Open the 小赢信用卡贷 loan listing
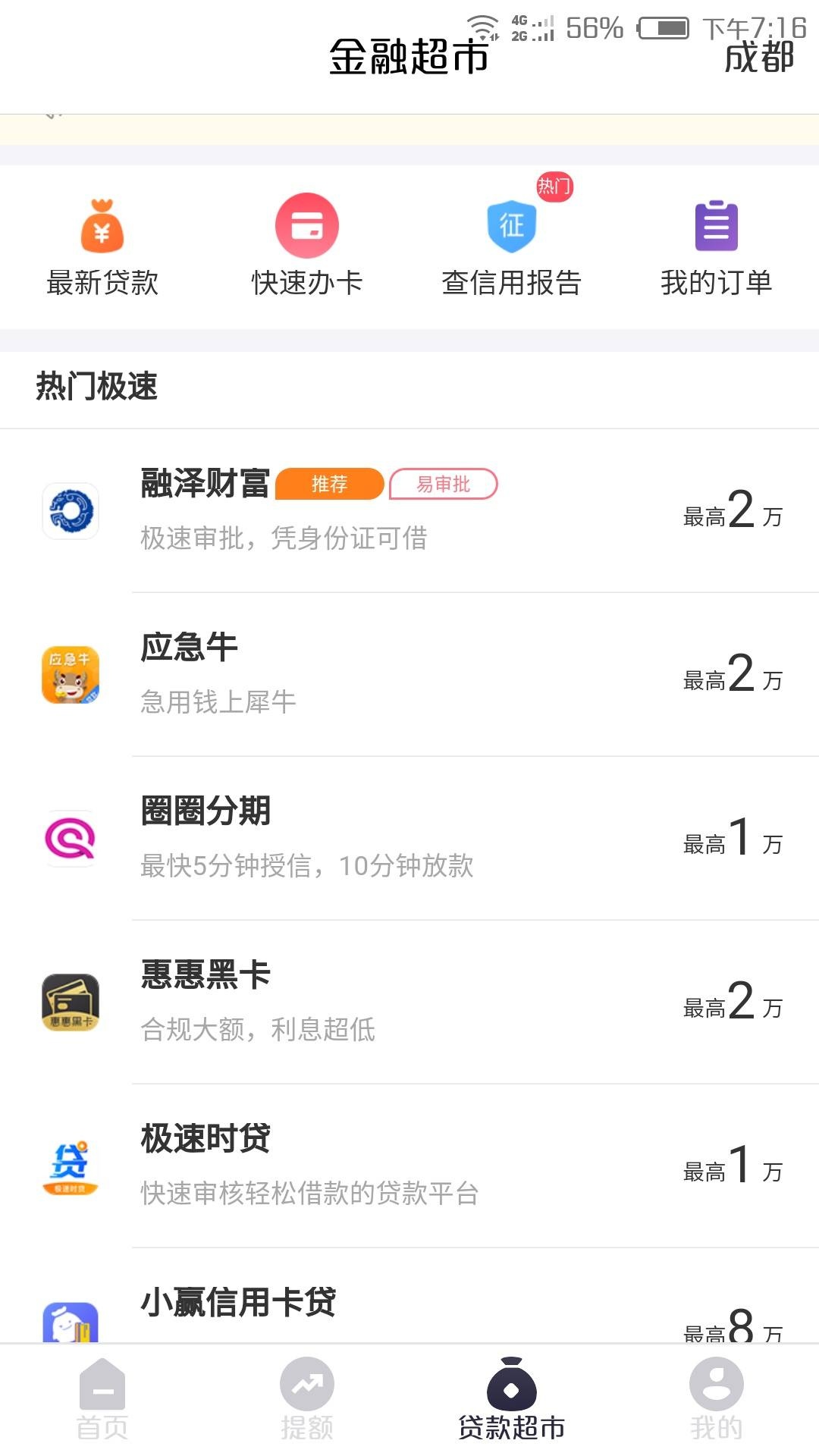The height and width of the screenshot is (1456, 819). click(409, 1296)
